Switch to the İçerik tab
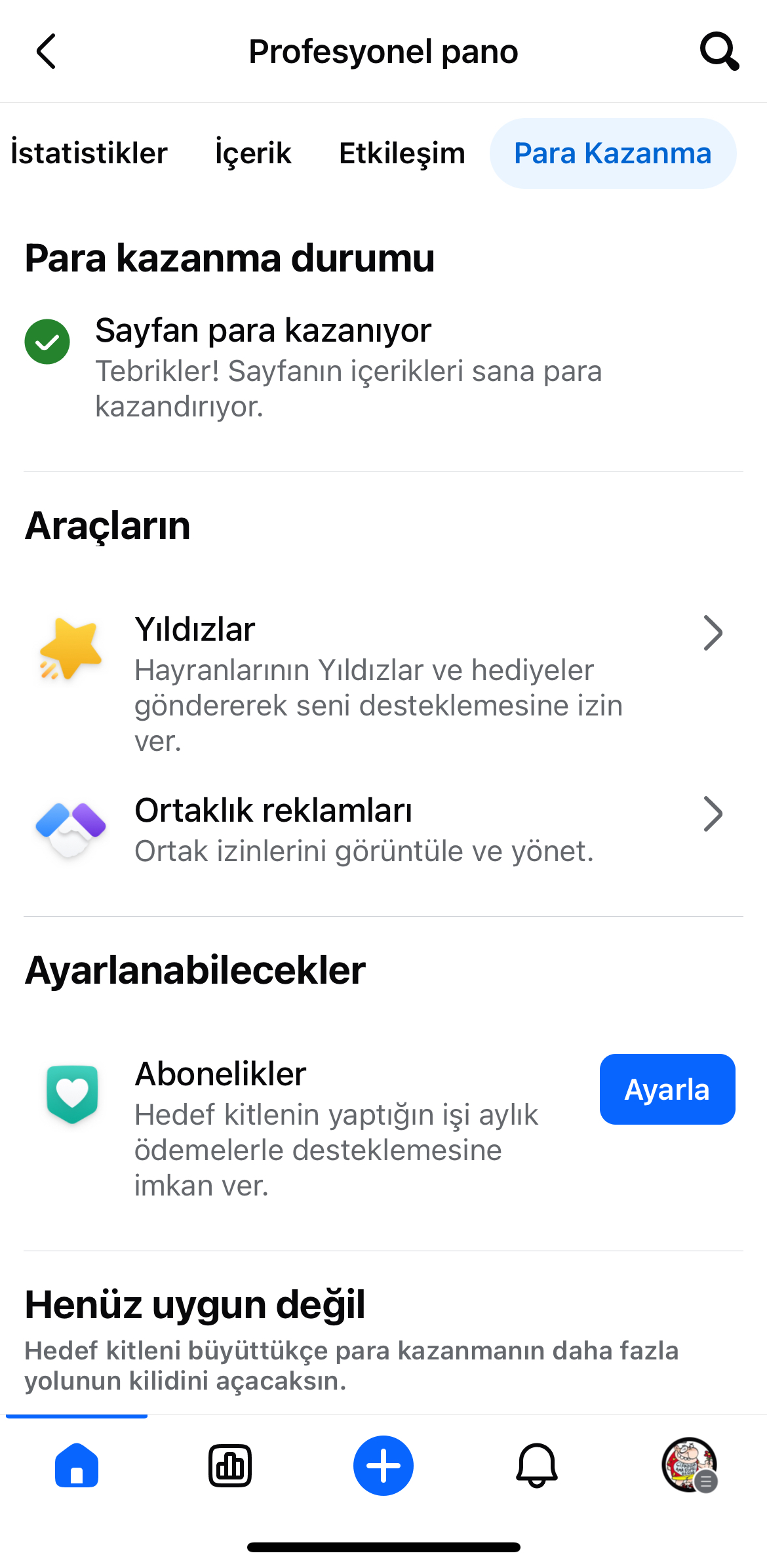Image resolution: width=767 pixels, height=1568 pixels. point(253,153)
